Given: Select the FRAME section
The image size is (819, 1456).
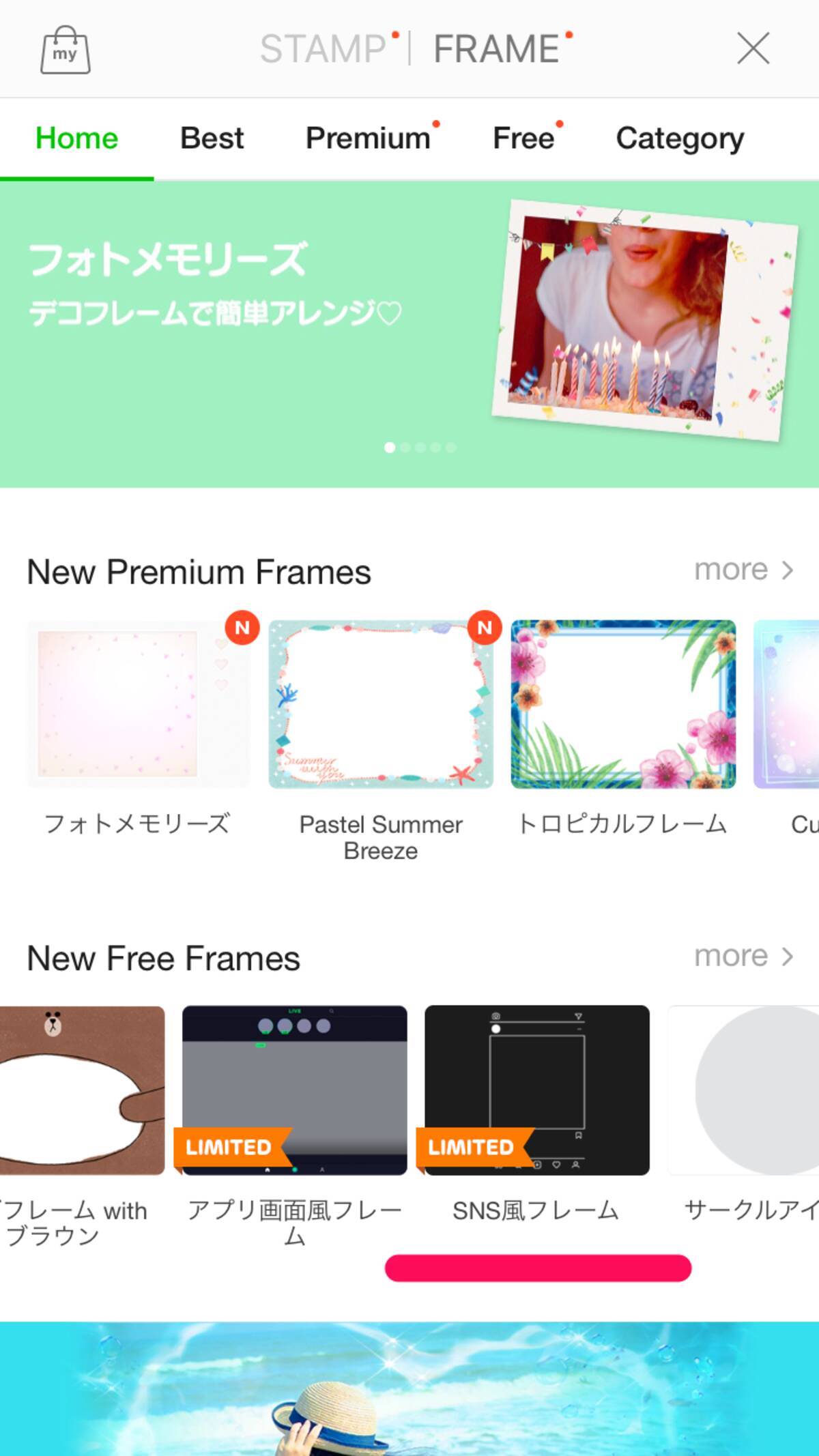Looking at the screenshot, I should pos(497,49).
